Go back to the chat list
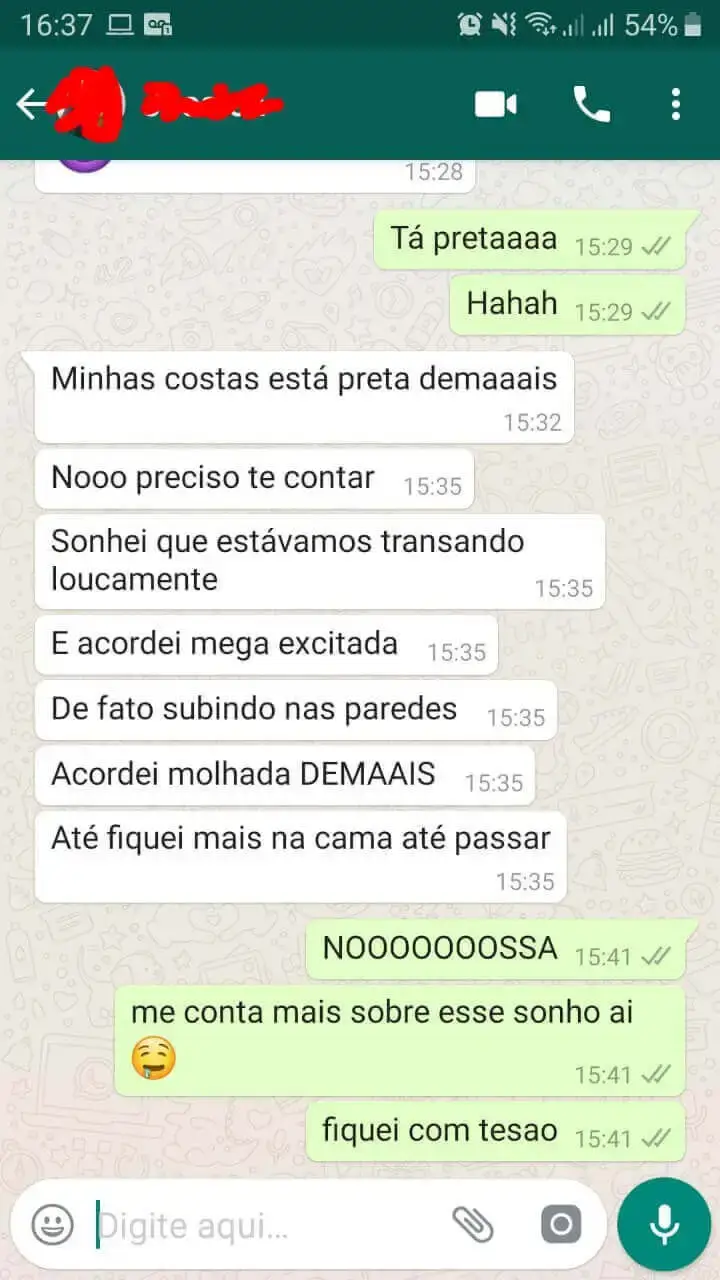This screenshot has height=1280, width=720. pyautogui.click(x=30, y=104)
